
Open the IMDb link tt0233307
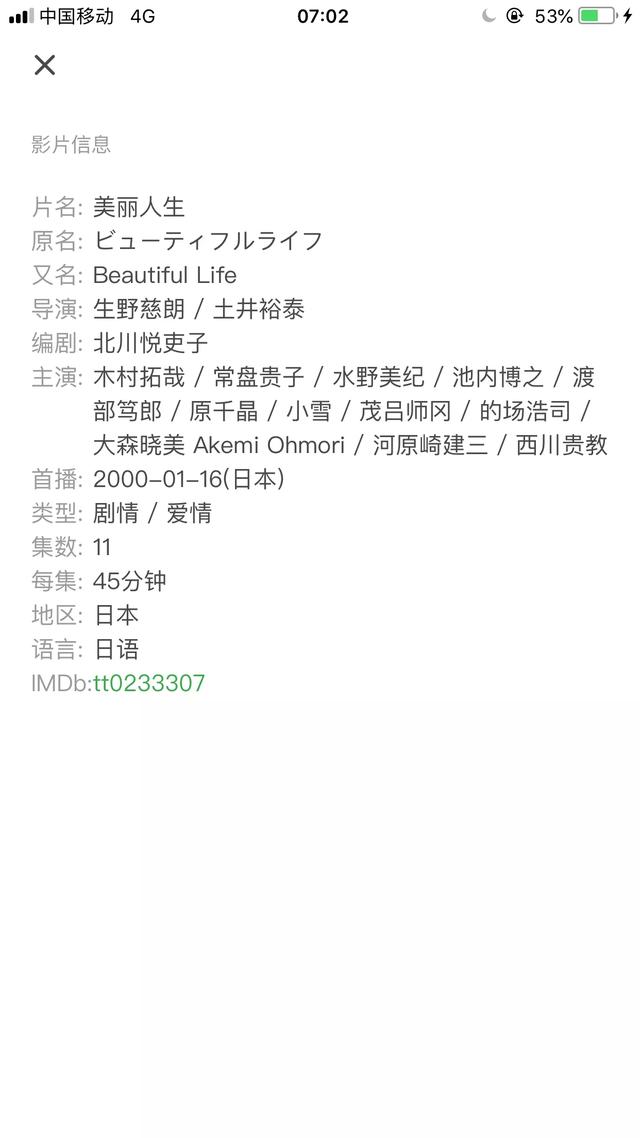pos(149,684)
